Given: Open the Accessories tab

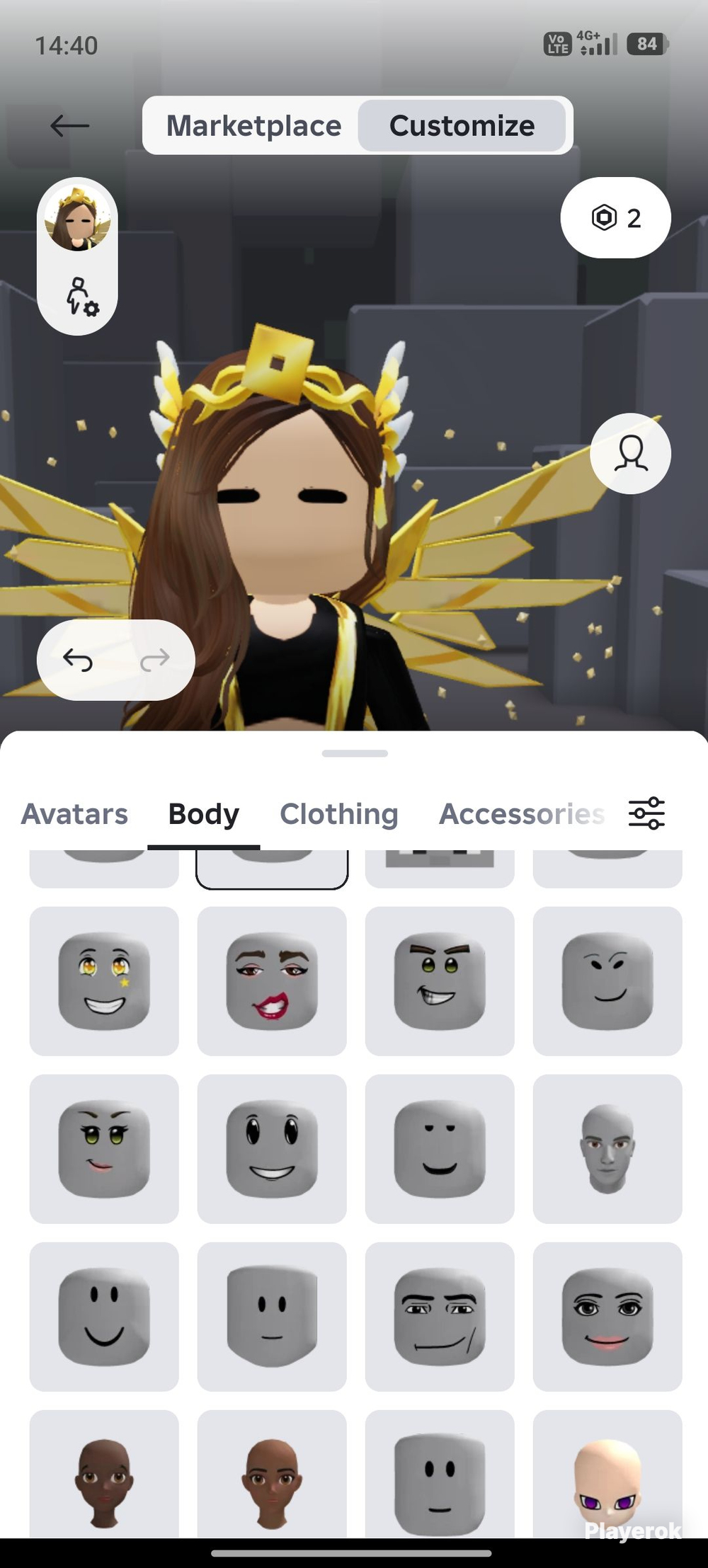Looking at the screenshot, I should tap(522, 814).
